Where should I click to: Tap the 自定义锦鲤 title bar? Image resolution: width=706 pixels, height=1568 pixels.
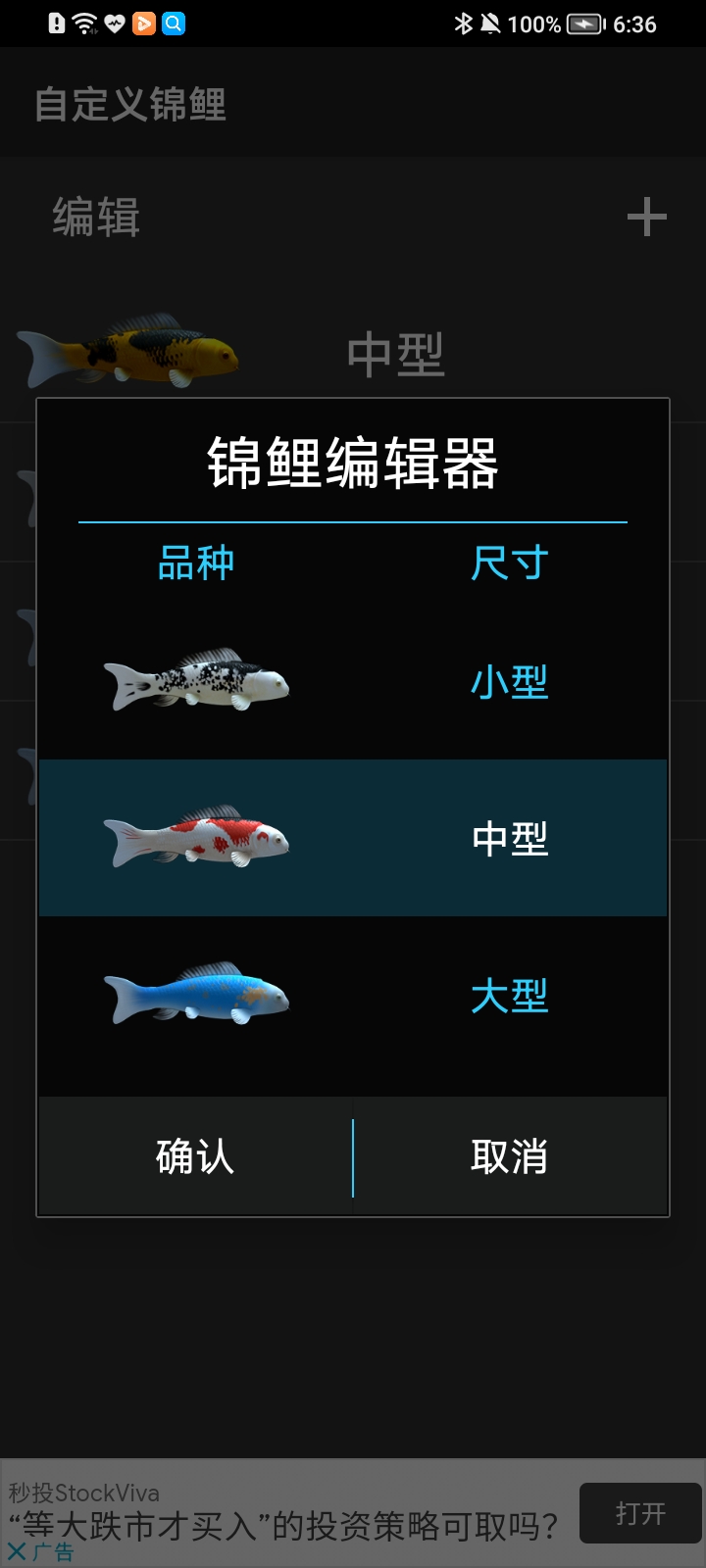click(132, 103)
